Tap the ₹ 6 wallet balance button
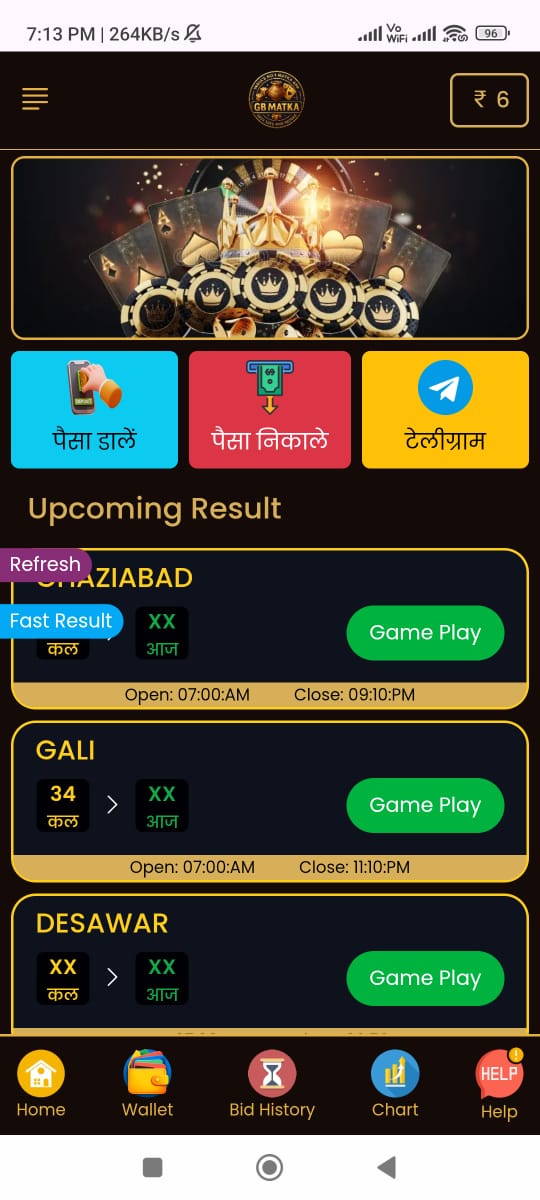The image size is (540, 1200). [x=489, y=100]
